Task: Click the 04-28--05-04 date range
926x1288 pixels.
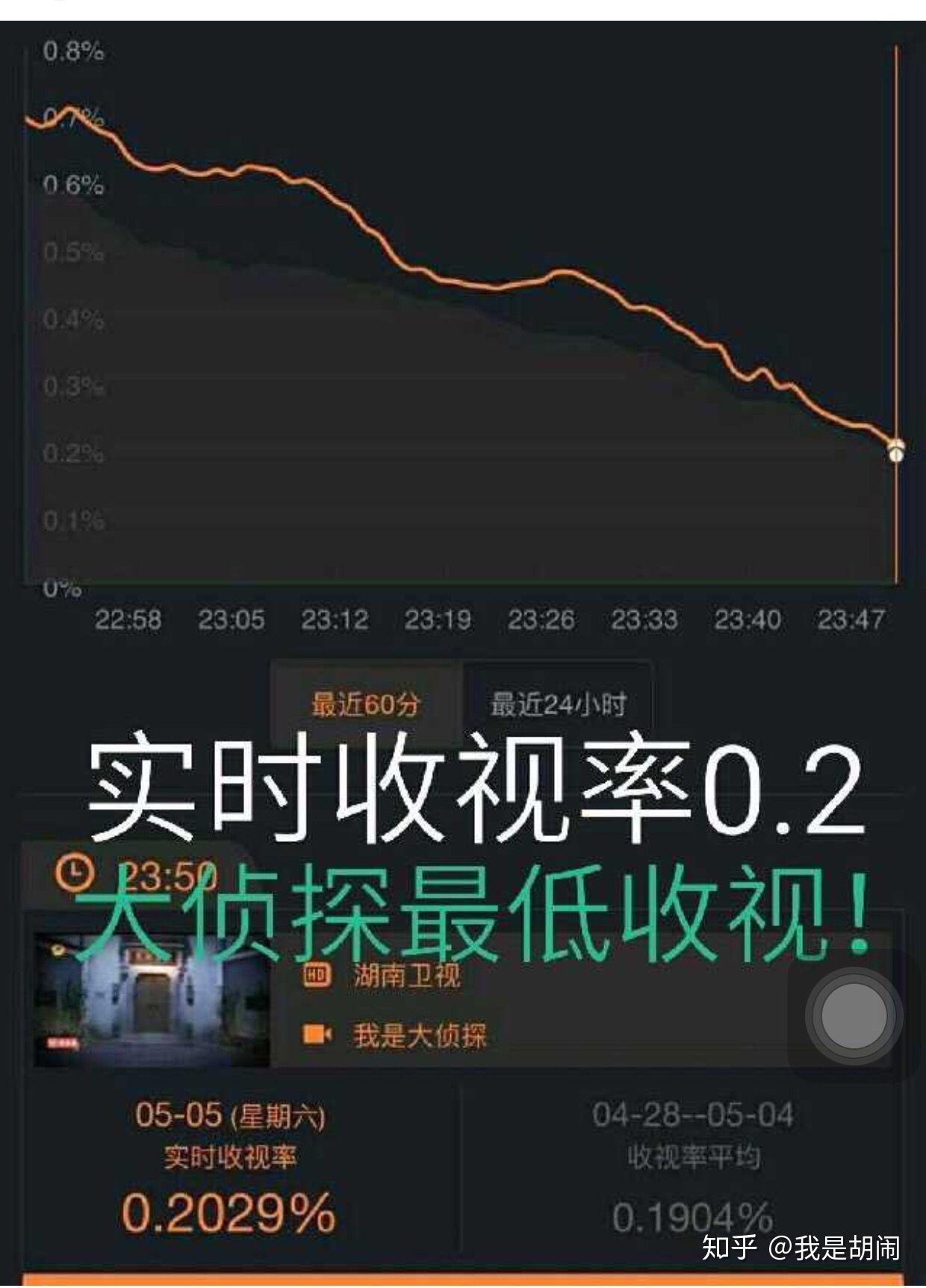Action: point(694,1116)
